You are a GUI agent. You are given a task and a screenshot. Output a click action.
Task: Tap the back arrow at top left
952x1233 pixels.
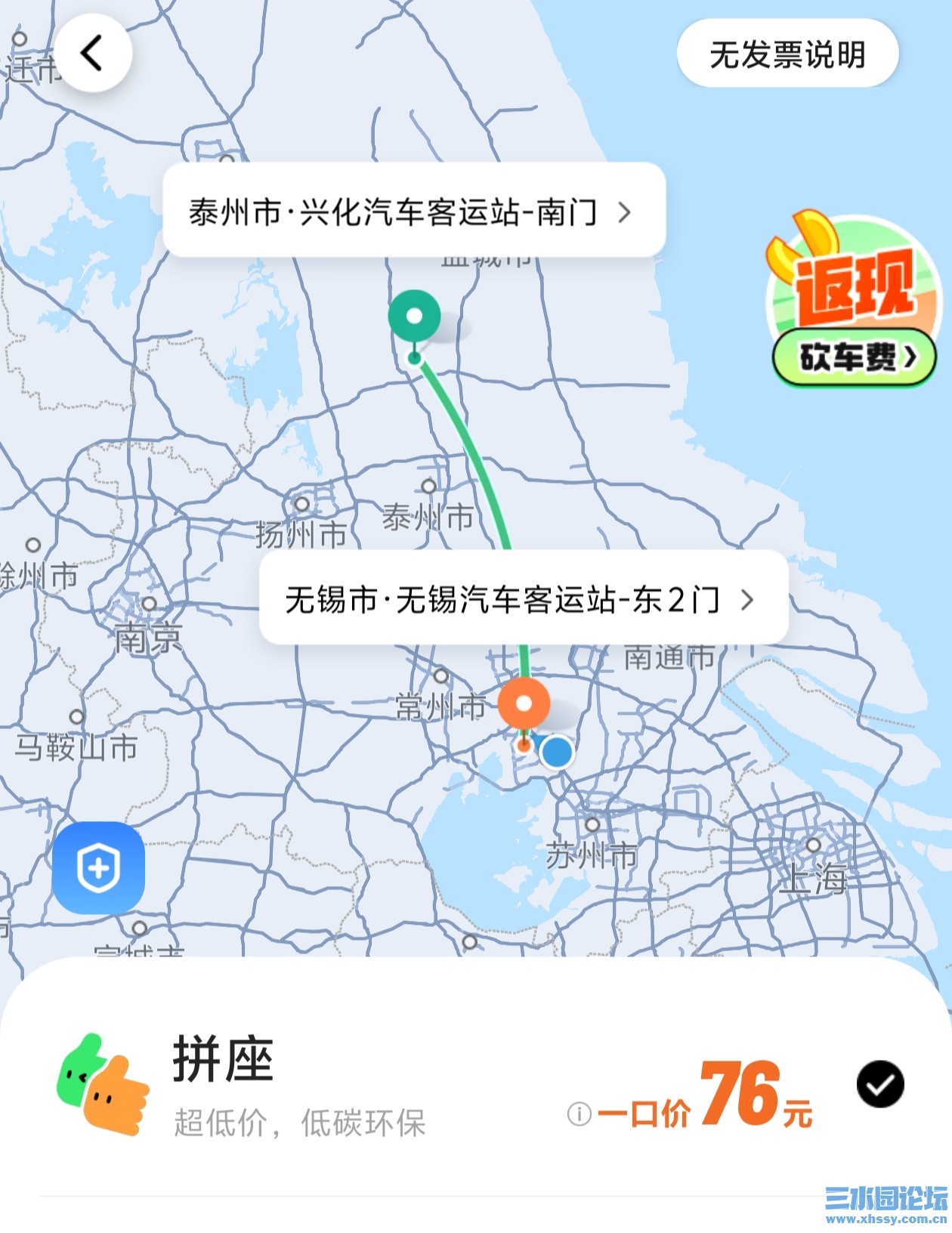92,51
